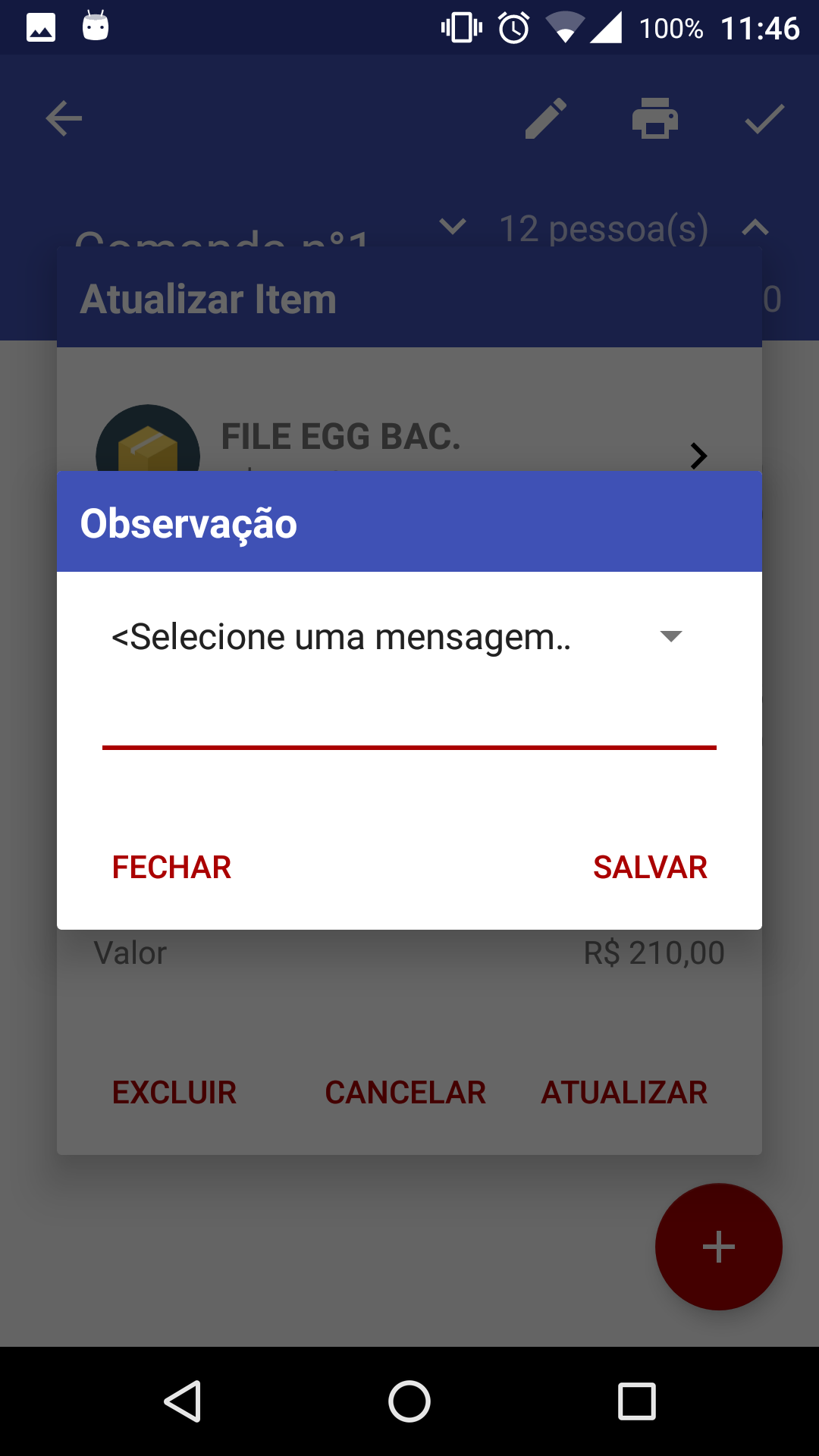Select EXCLUIR to delete the item
819x1456 pixels.
174,1092
